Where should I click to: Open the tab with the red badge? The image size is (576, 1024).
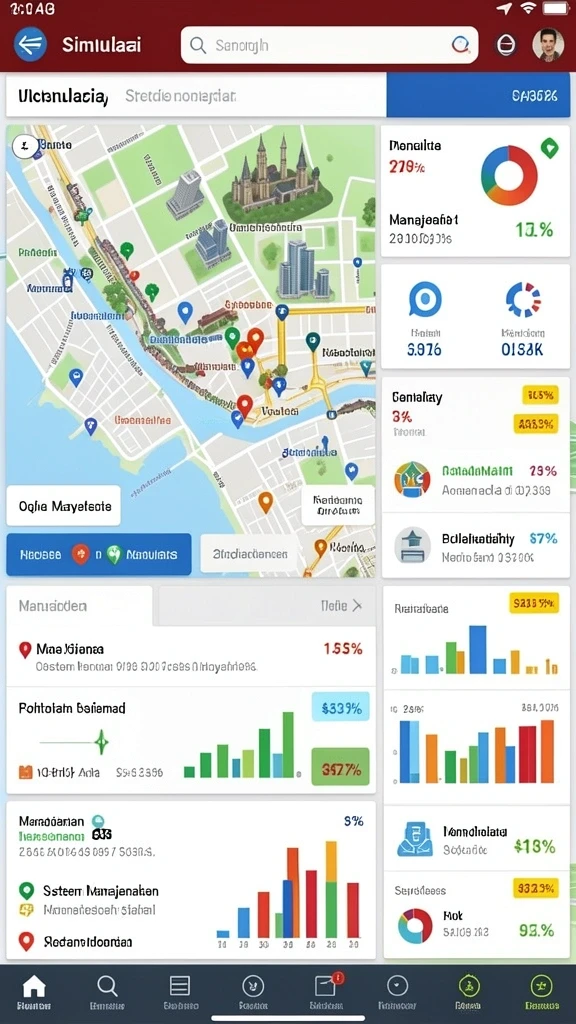(326, 993)
